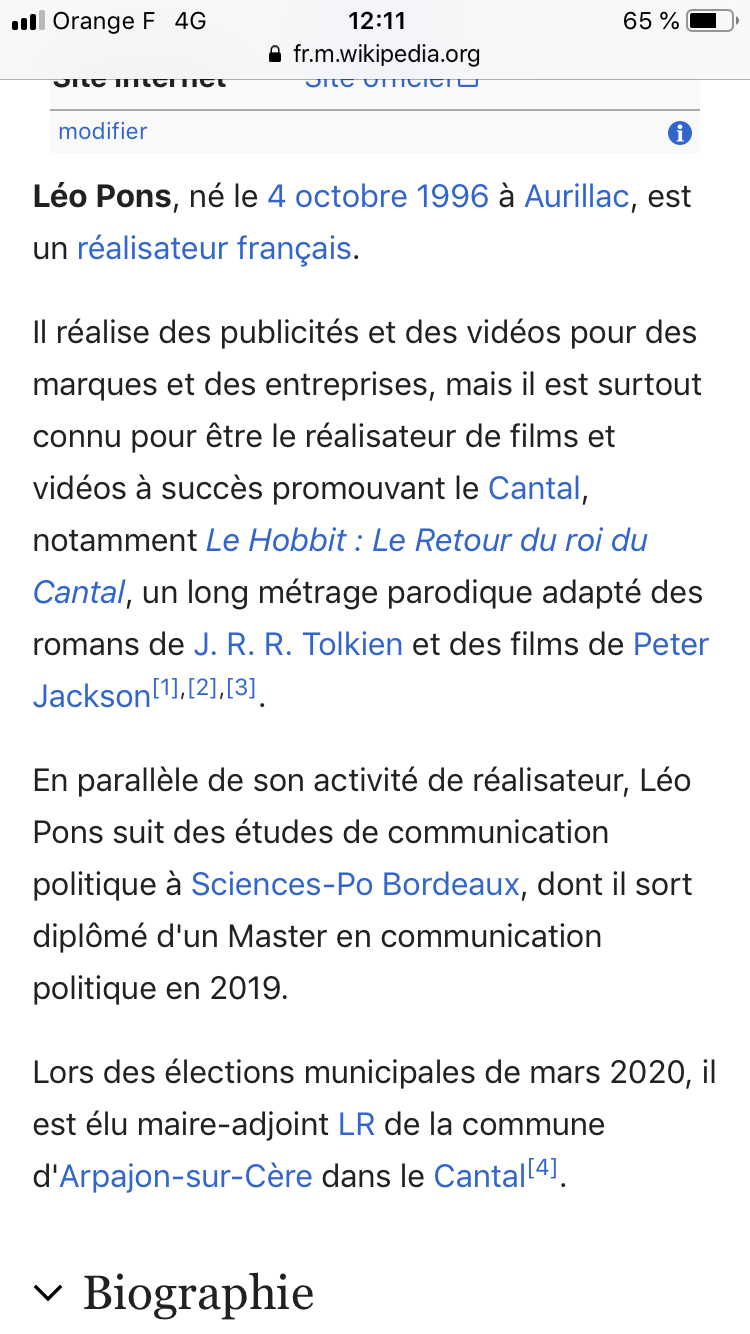Jump to footnote reference [4]
Viewport: 750px width, 1334px height.
(x=542, y=1169)
